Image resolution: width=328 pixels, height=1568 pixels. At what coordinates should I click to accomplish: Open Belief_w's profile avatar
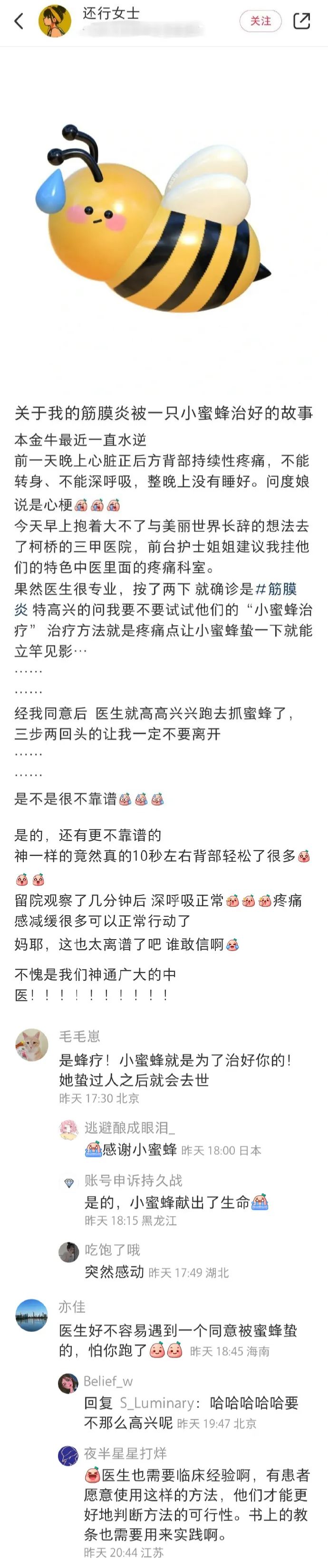click(68, 1382)
